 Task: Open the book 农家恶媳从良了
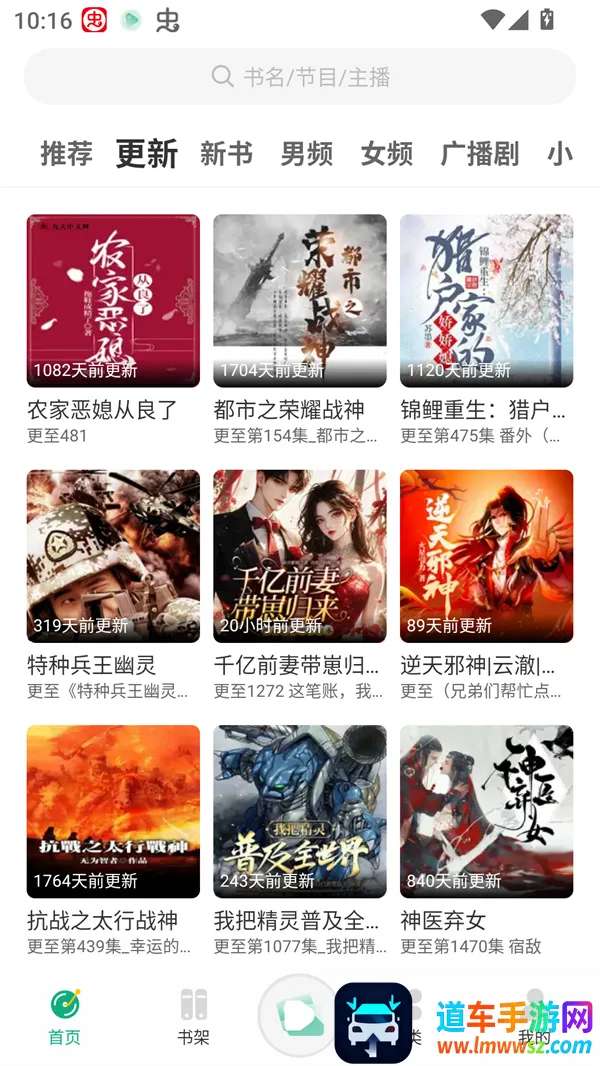click(113, 300)
